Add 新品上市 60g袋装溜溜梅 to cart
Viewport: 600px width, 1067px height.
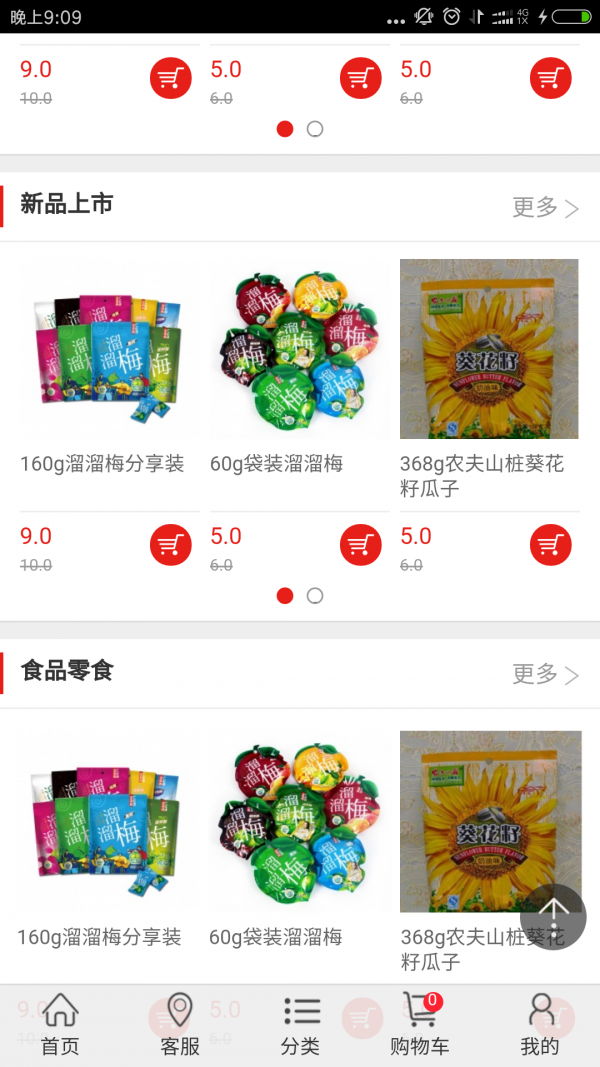[361, 545]
